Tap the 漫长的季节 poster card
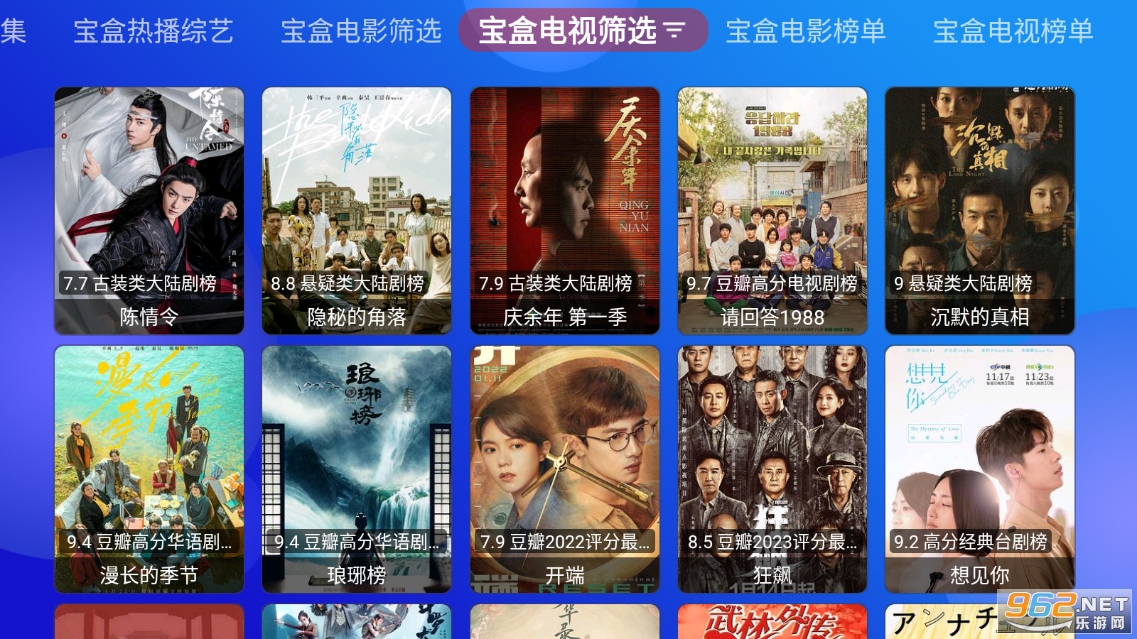Viewport: 1137px width, 639px height. point(149,468)
